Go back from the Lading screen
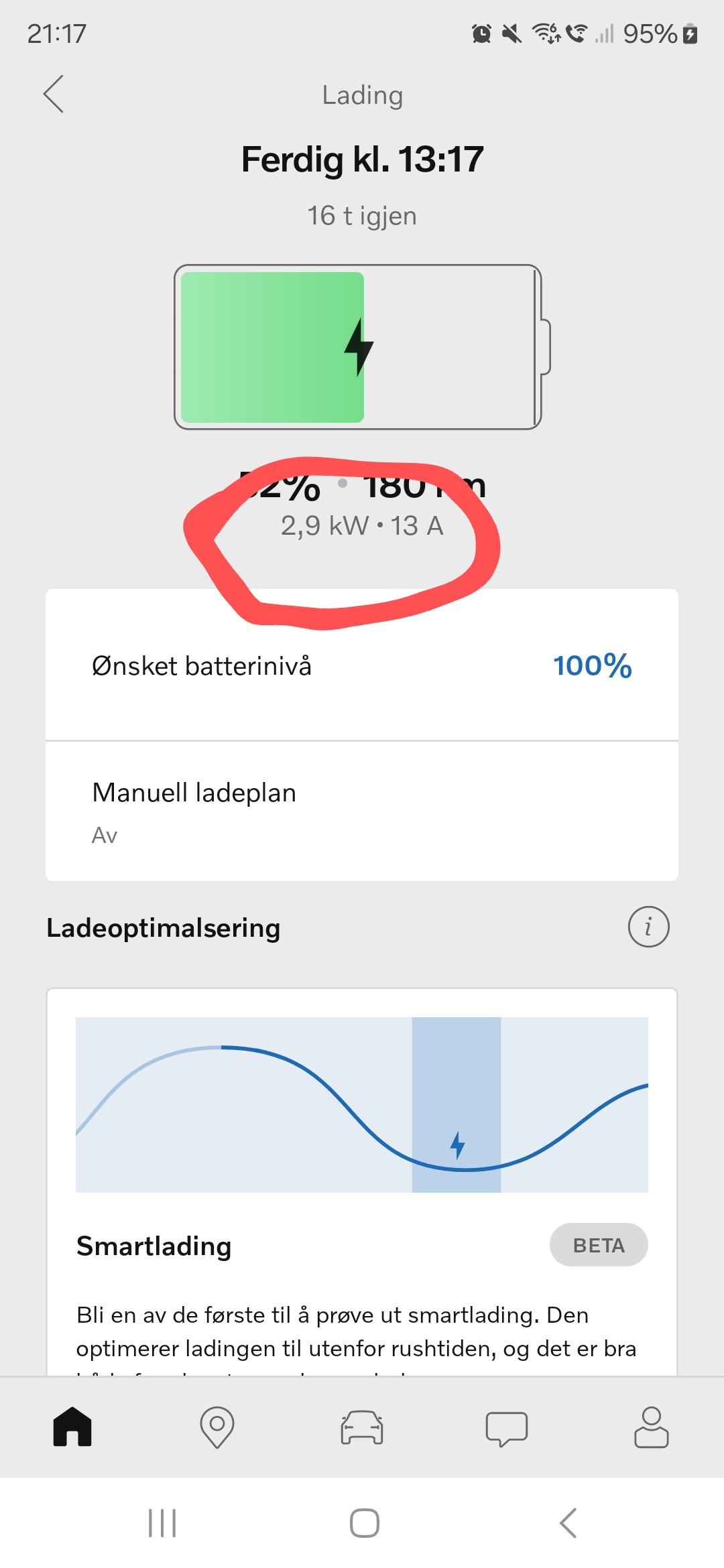724x1568 pixels. pyautogui.click(x=54, y=94)
